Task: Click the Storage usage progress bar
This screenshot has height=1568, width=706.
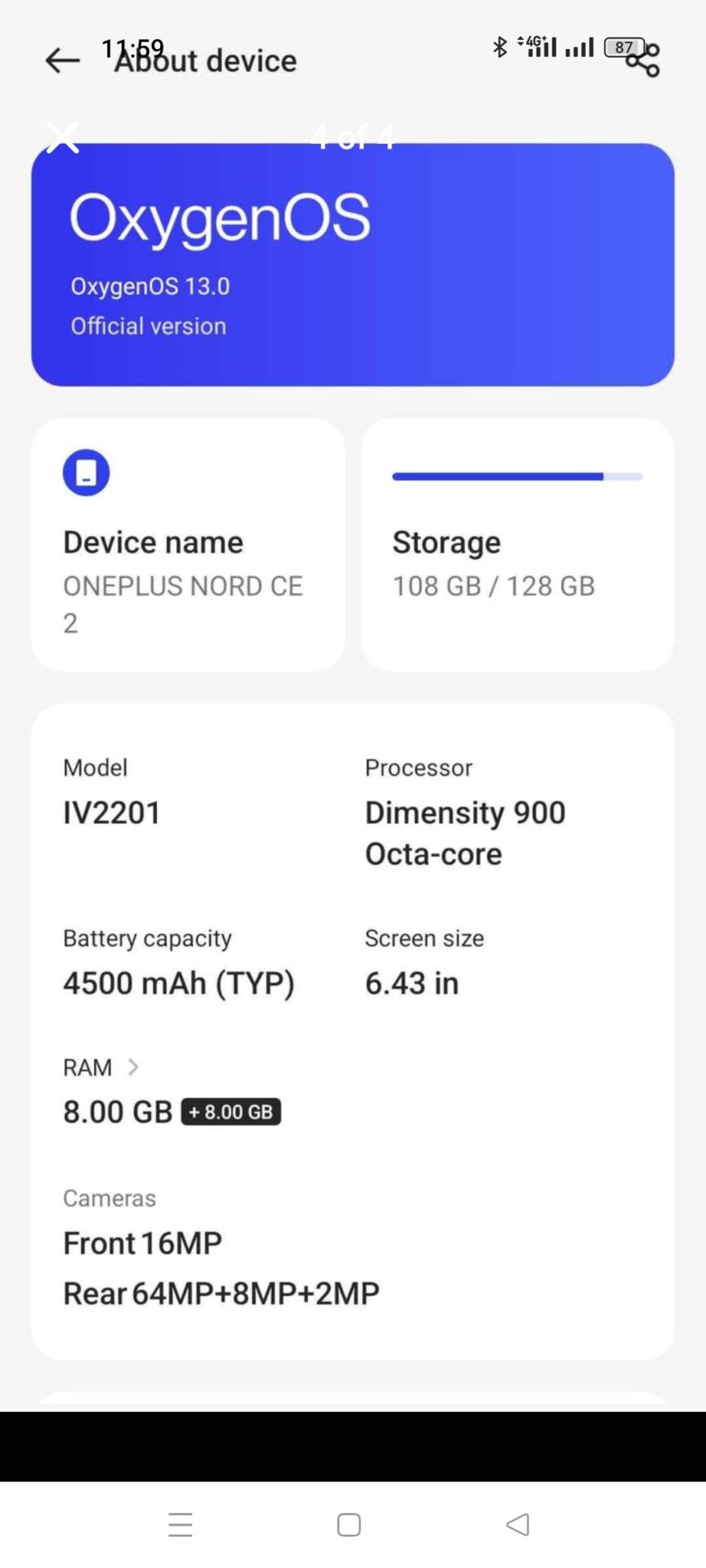Action: 517,476
